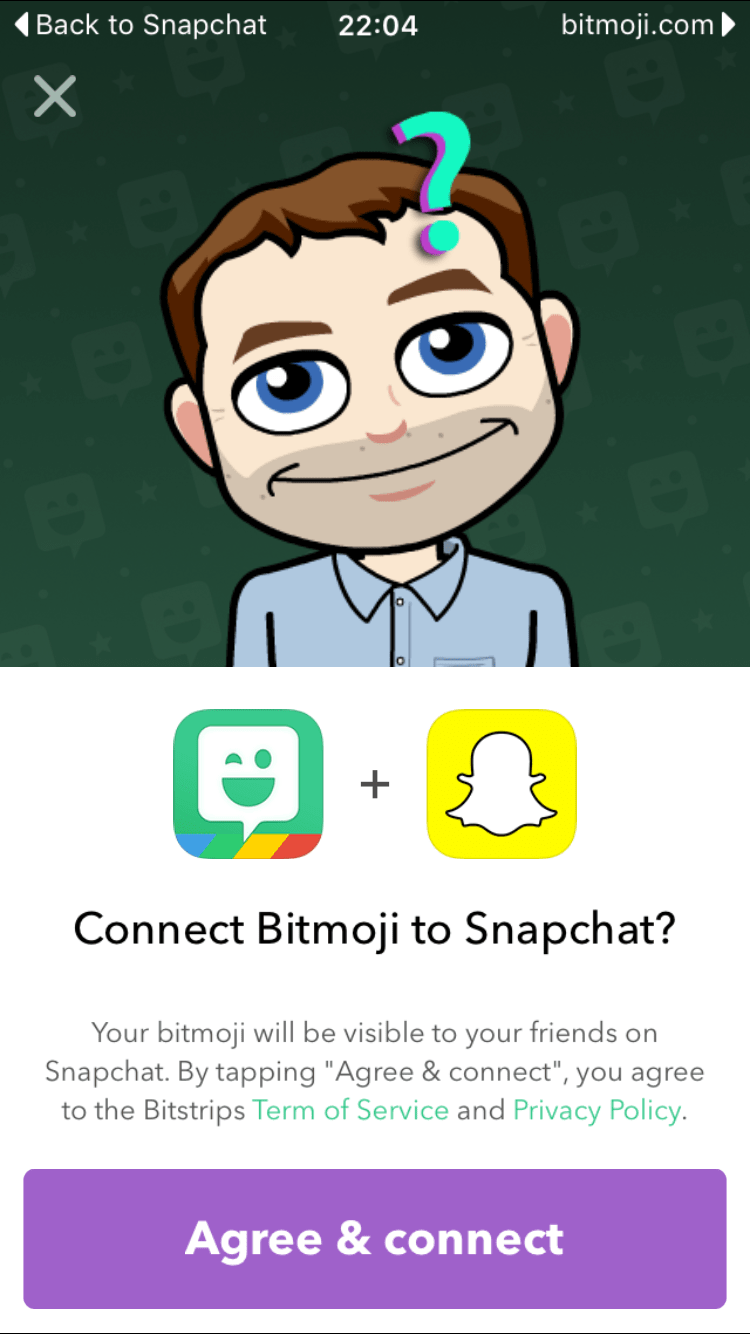Select the yellow Snapchat logo tile
The image size is (750, 1334).
pyautogui.click(x=501, y=783)
